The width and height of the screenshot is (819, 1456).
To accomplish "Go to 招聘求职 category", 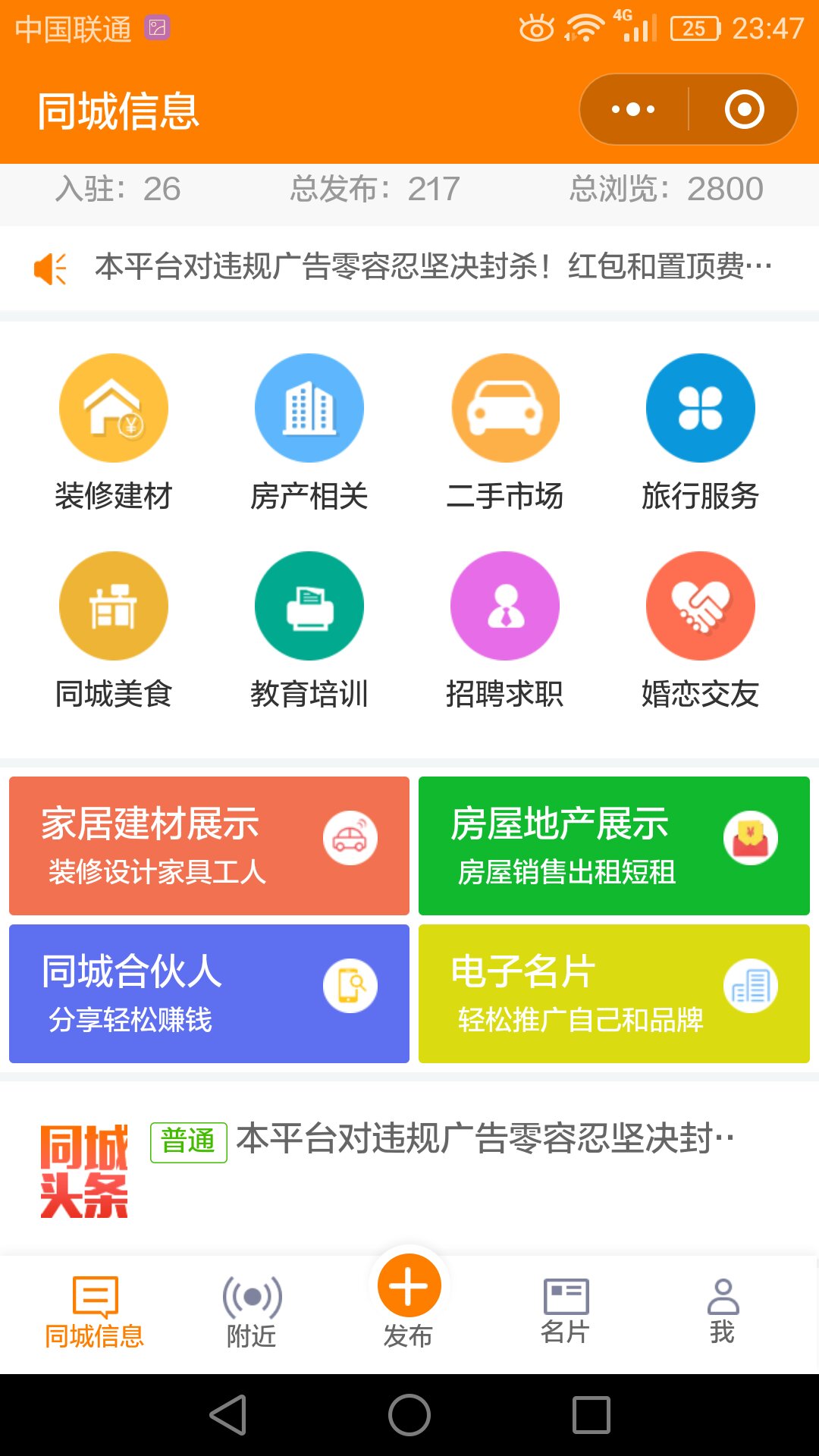I will (505, 631).
